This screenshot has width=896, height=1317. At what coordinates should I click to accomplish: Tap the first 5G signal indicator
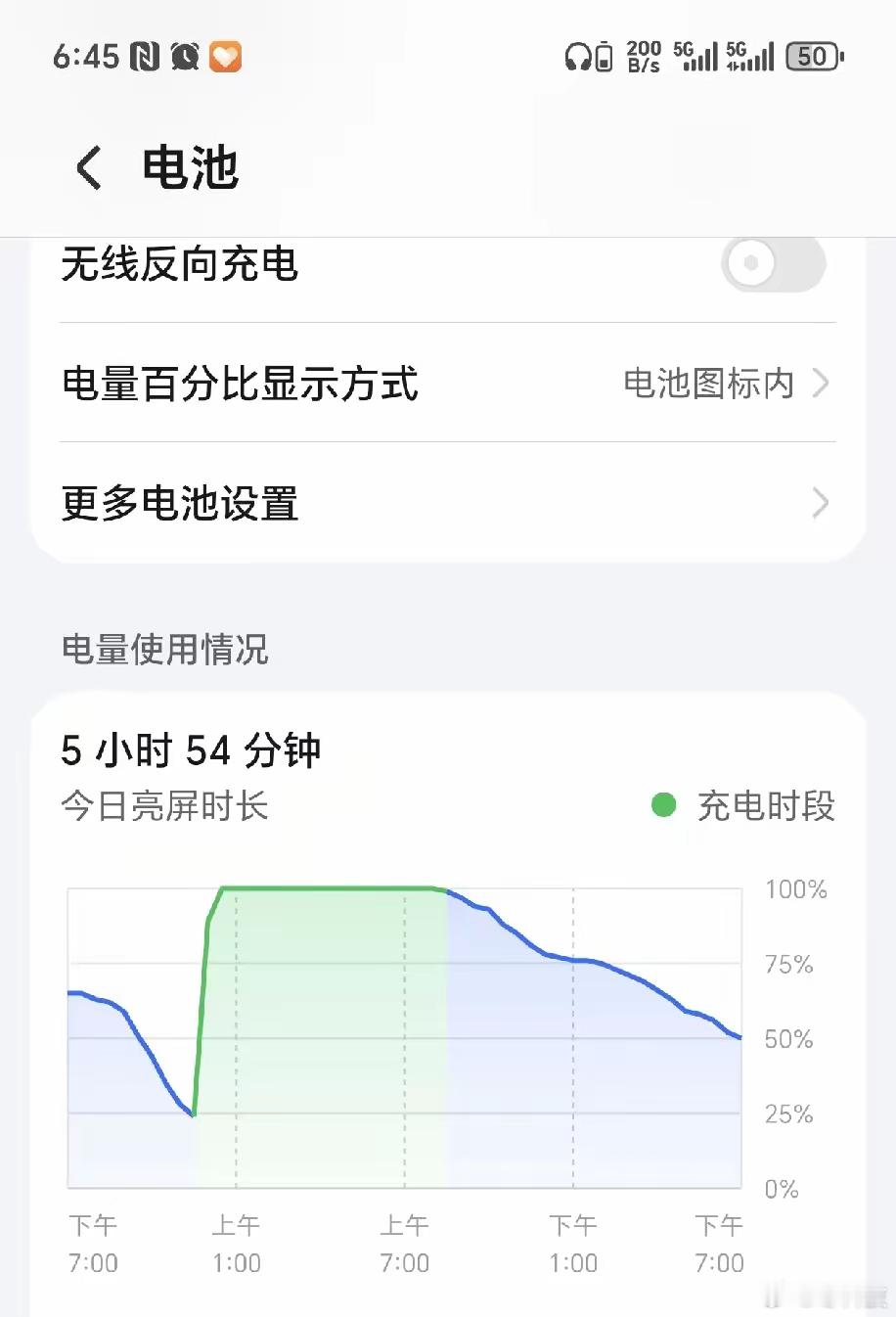point(695,57)
